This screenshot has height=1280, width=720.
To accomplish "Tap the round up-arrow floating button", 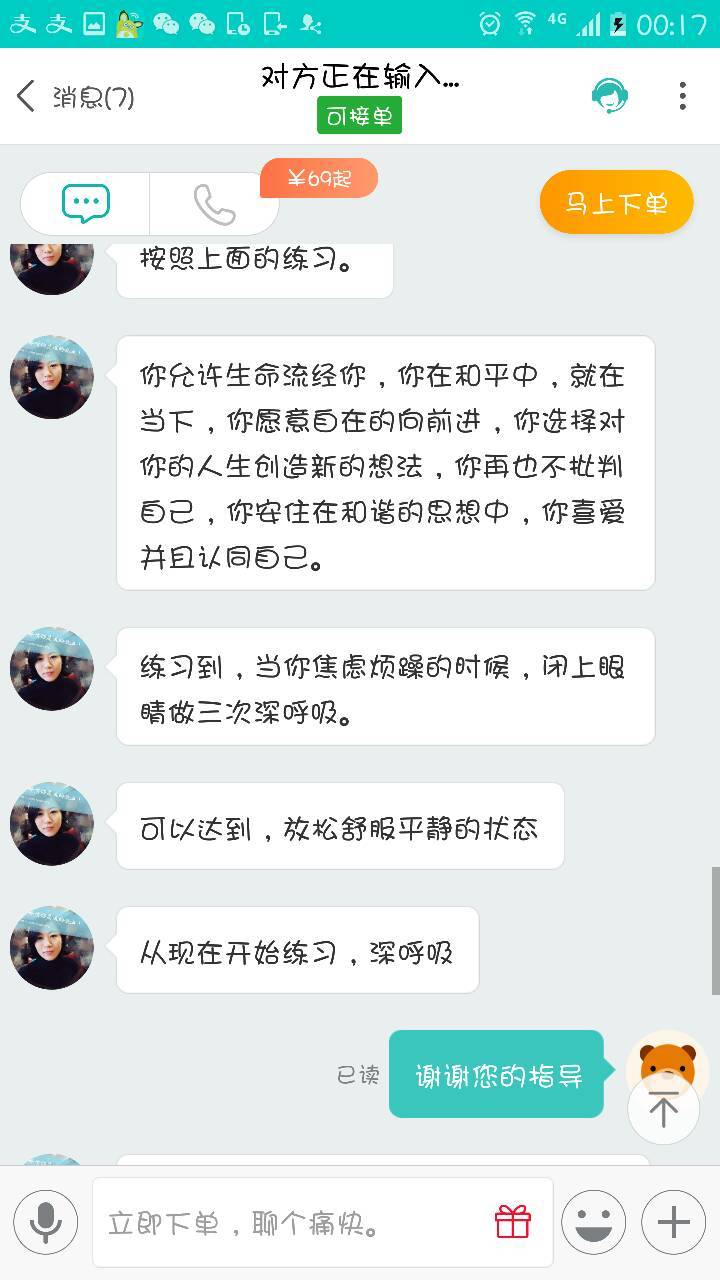I will pyautogui.click(x=663, y=1109).
